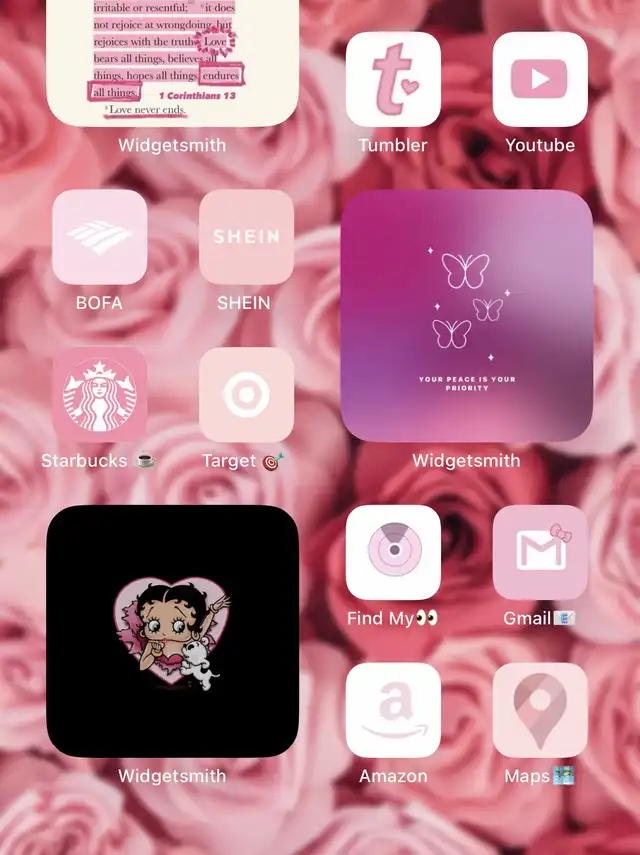Image resolution: width=640 pixels, height=855 pixels.
Task: Open the Betty Boop Widgetsmith widget
Action: click(x=172, y=631)
